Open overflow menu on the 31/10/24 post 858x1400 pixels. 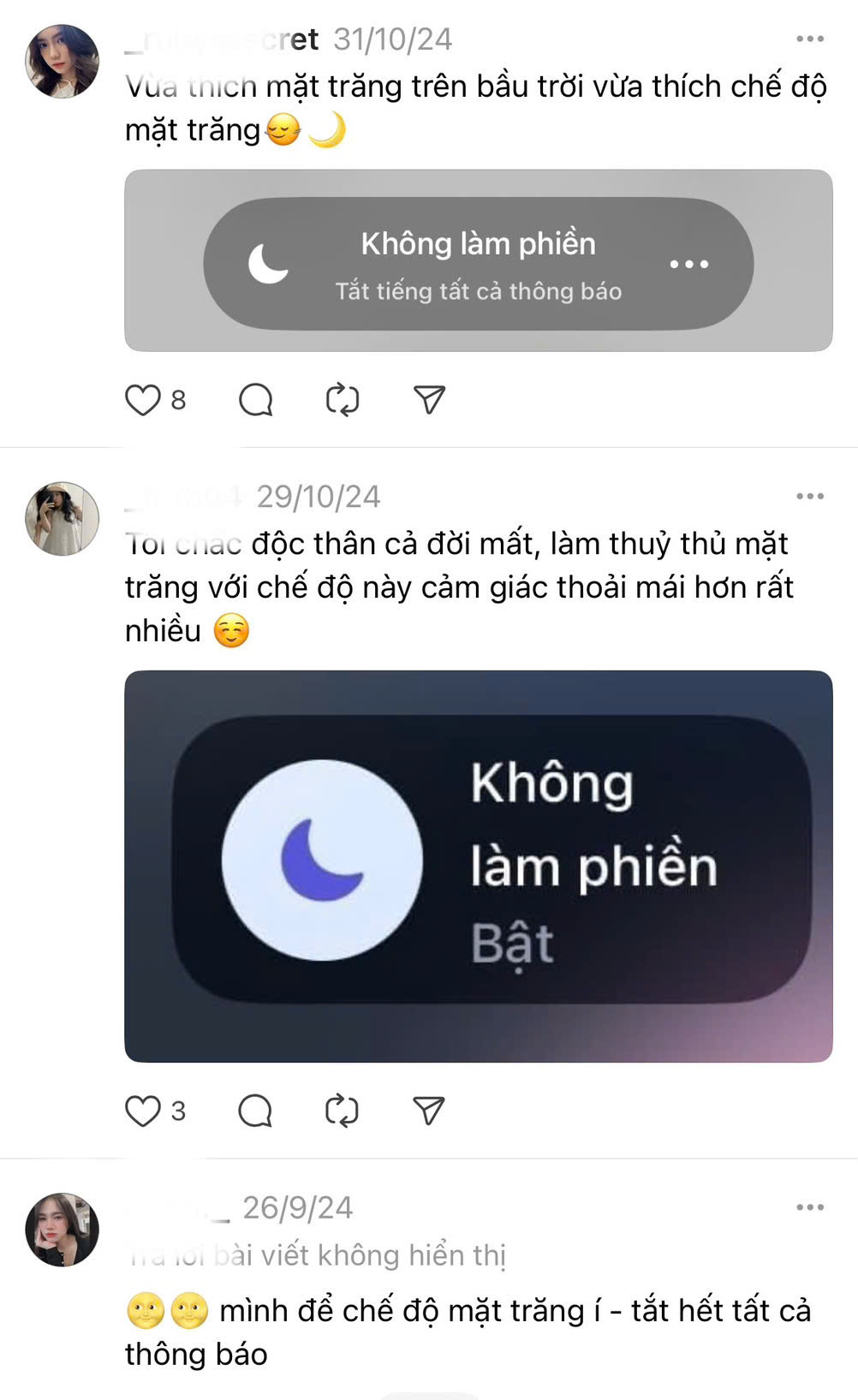(809, 39)
